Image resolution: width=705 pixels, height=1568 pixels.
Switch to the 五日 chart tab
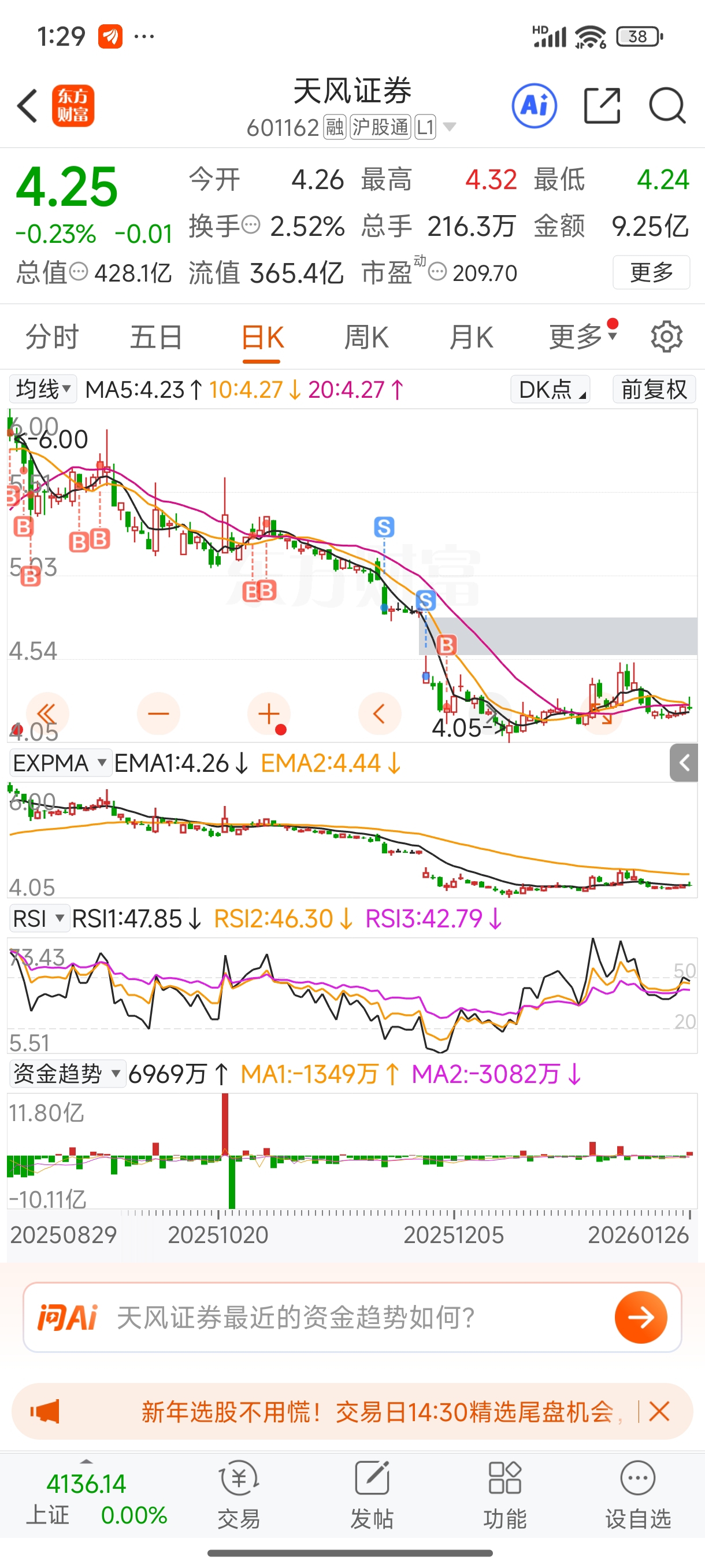(157, 337)
